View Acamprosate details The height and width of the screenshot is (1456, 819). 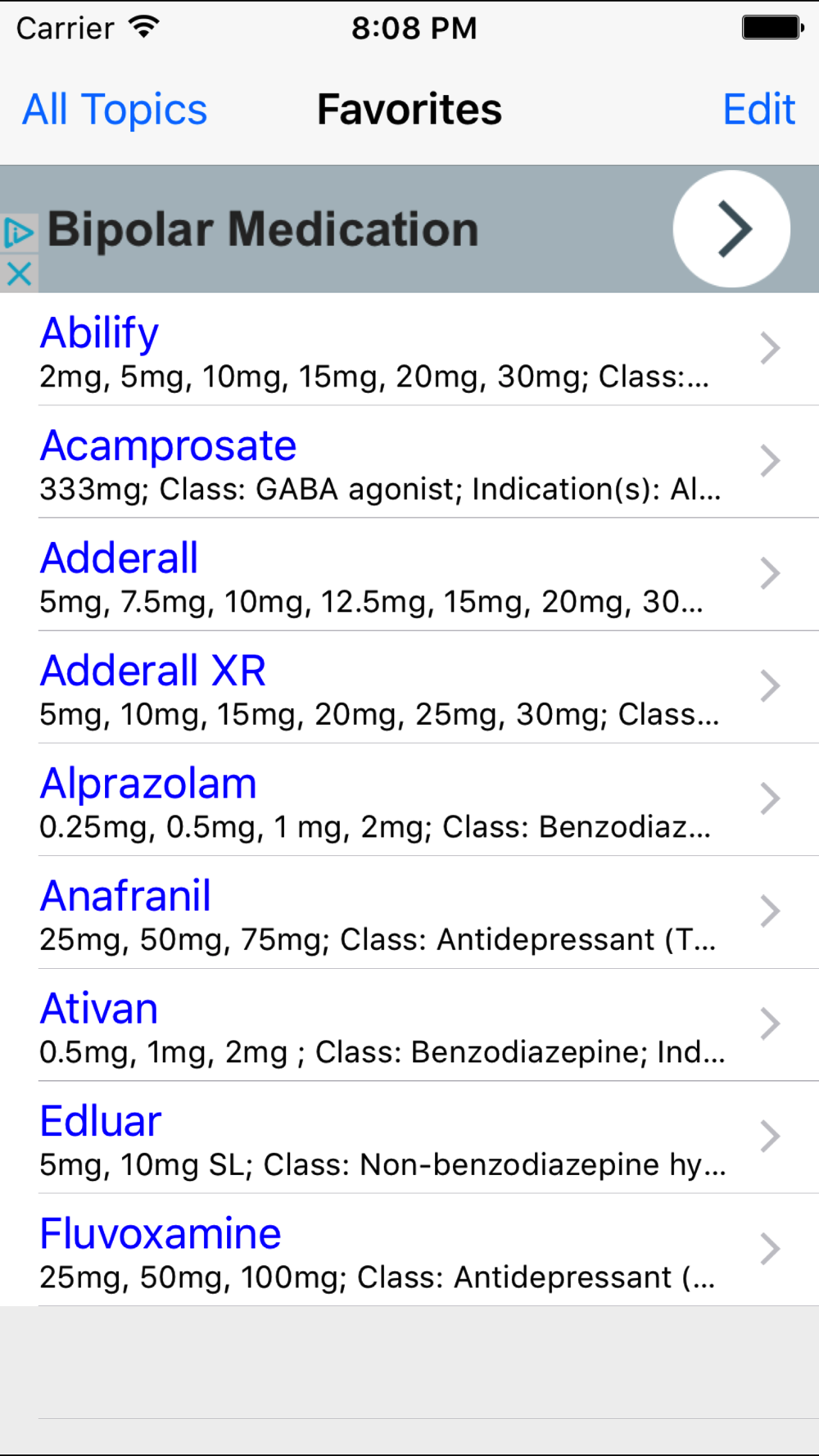pyautogui.click(x=409, y=463)
